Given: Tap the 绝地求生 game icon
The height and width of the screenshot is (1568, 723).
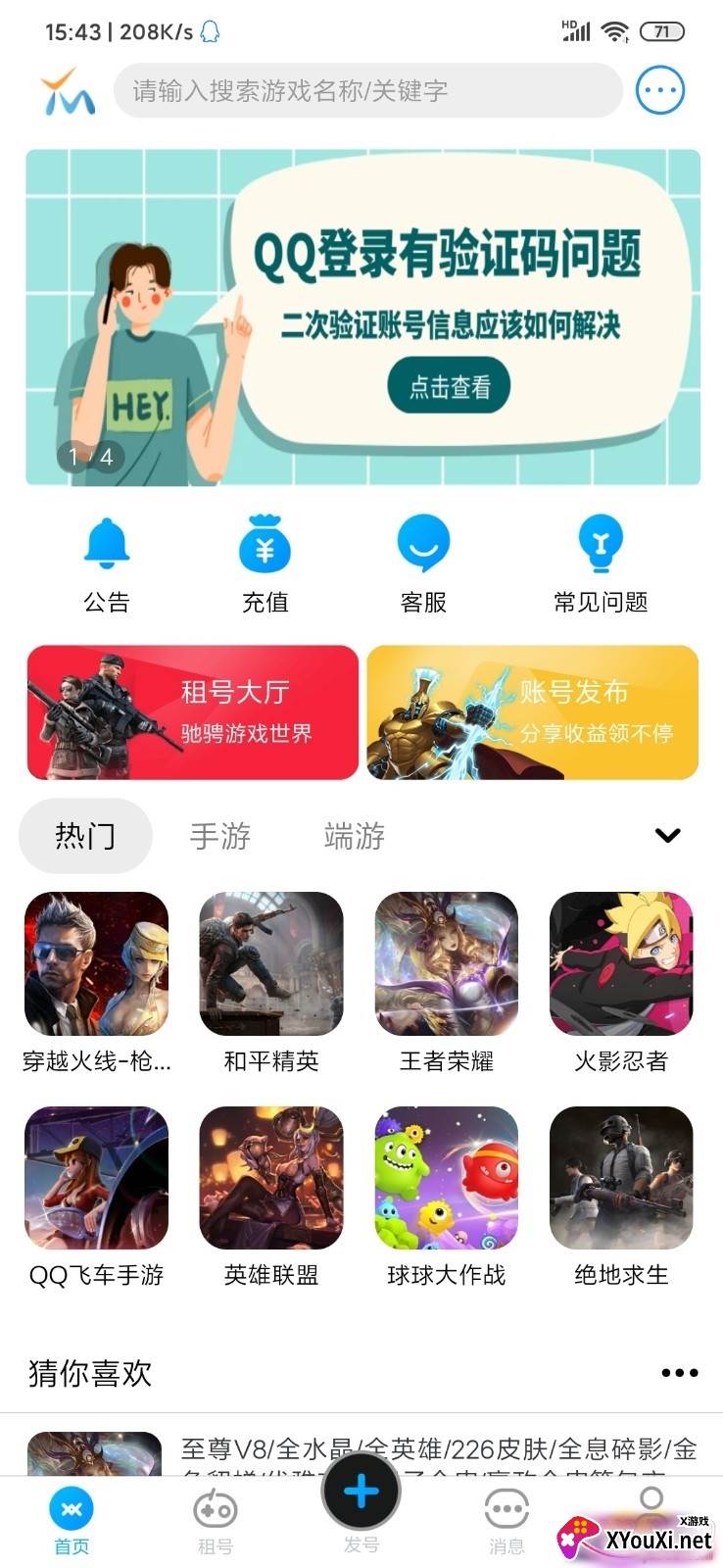Looking at the screenshot, I should [x=620, y=1178].
